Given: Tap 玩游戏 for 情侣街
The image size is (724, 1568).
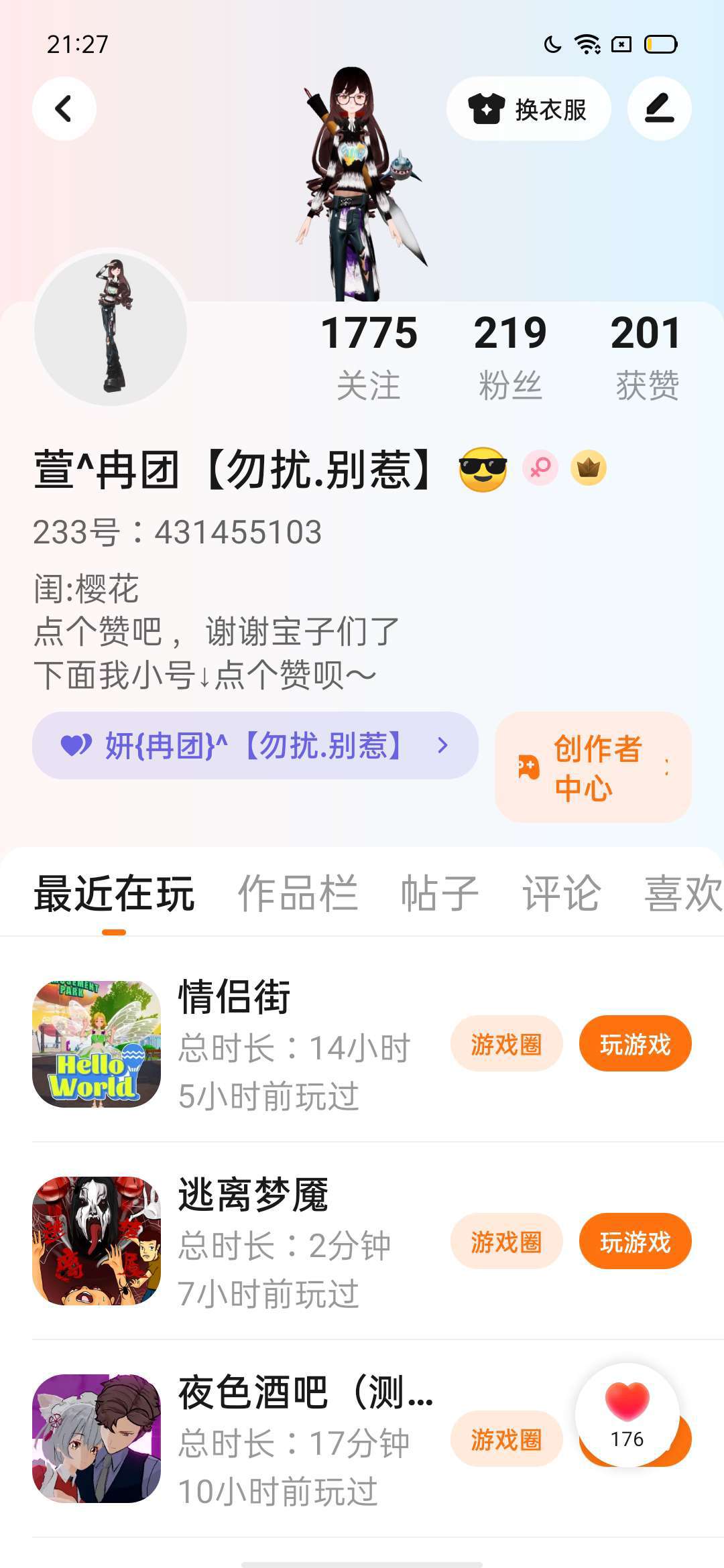Looking at the screenshot, I should (635, 1044).
